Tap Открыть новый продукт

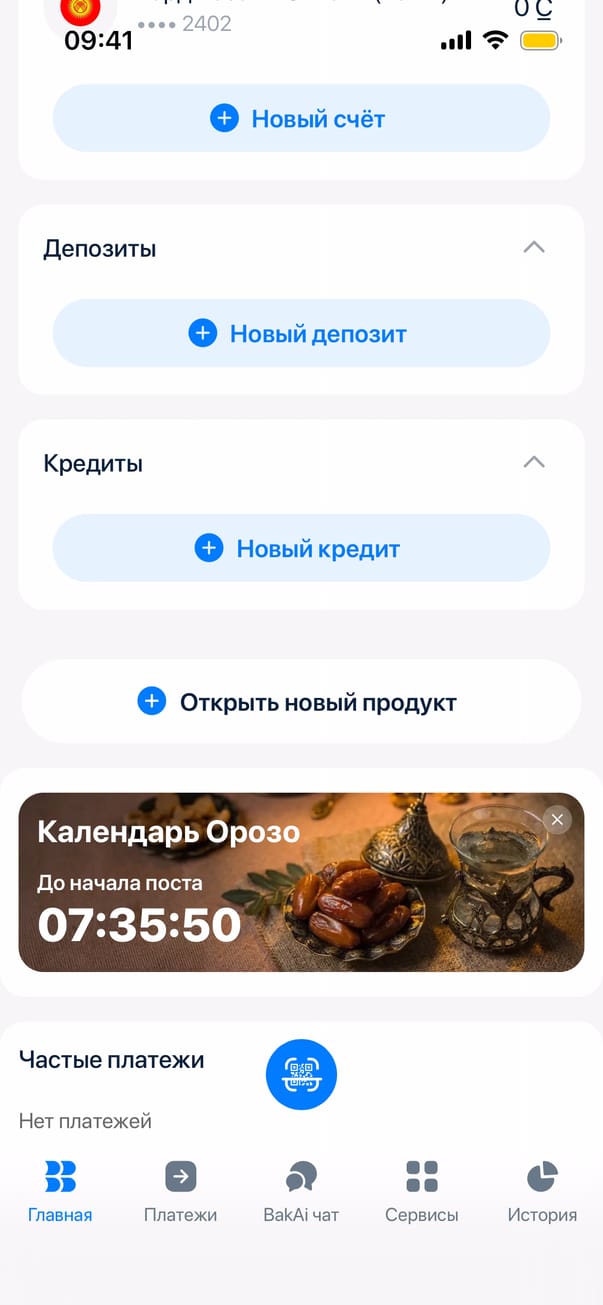point(300,702)
